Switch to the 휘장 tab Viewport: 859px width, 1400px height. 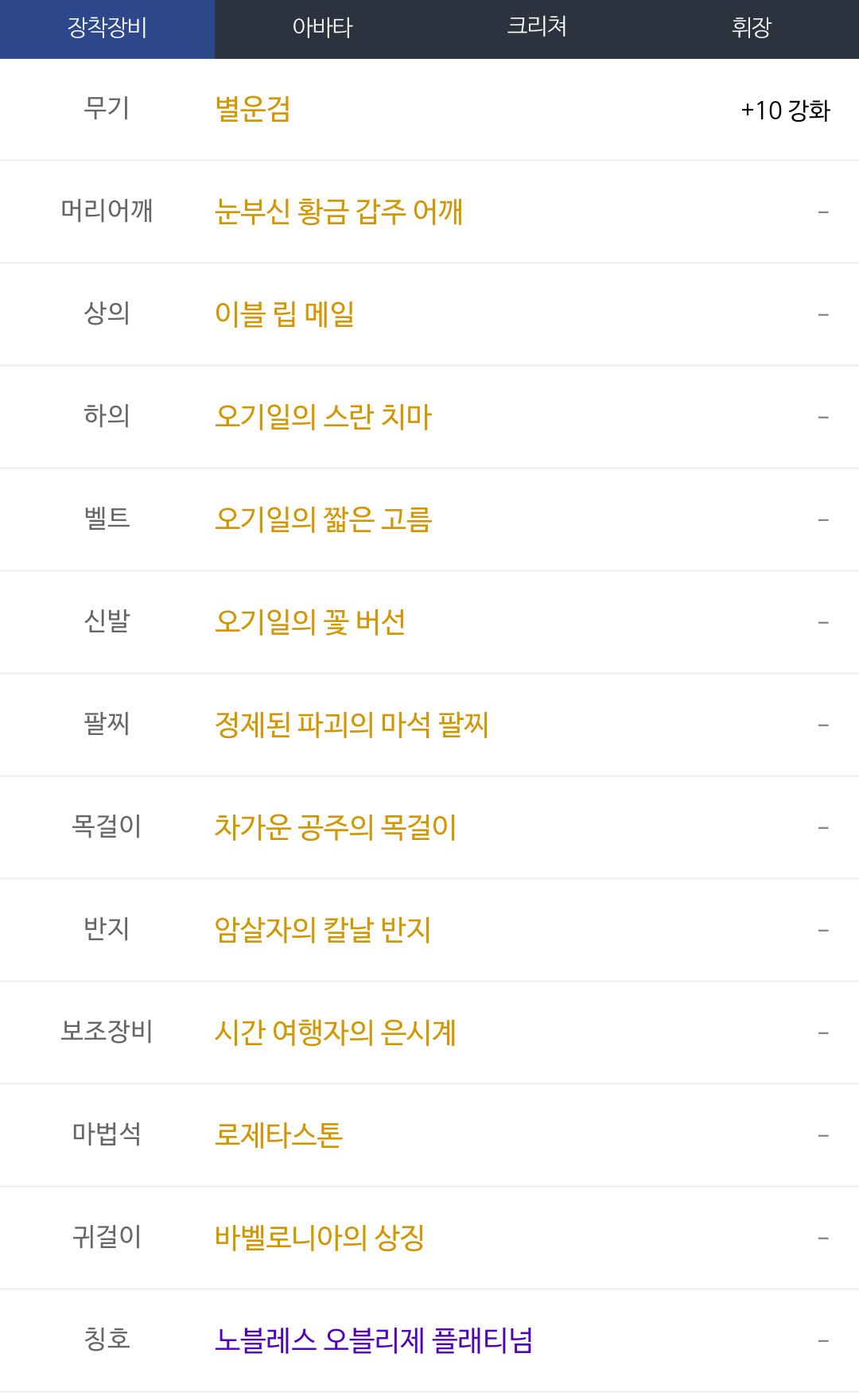coord(752,29)
